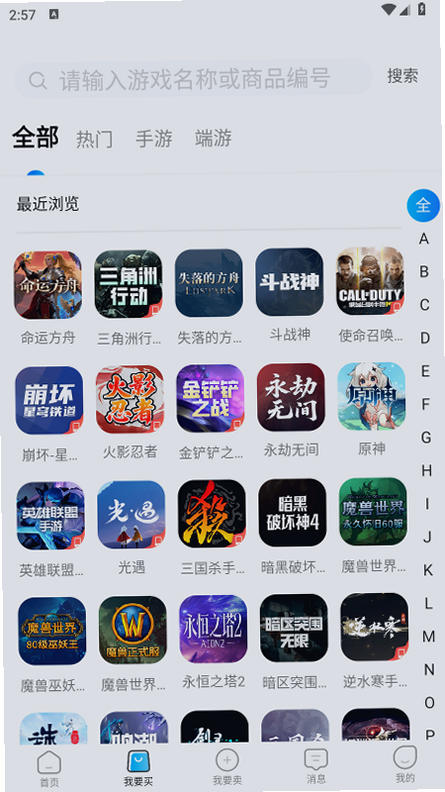Switch to the 端游 tab

point(213,138)
